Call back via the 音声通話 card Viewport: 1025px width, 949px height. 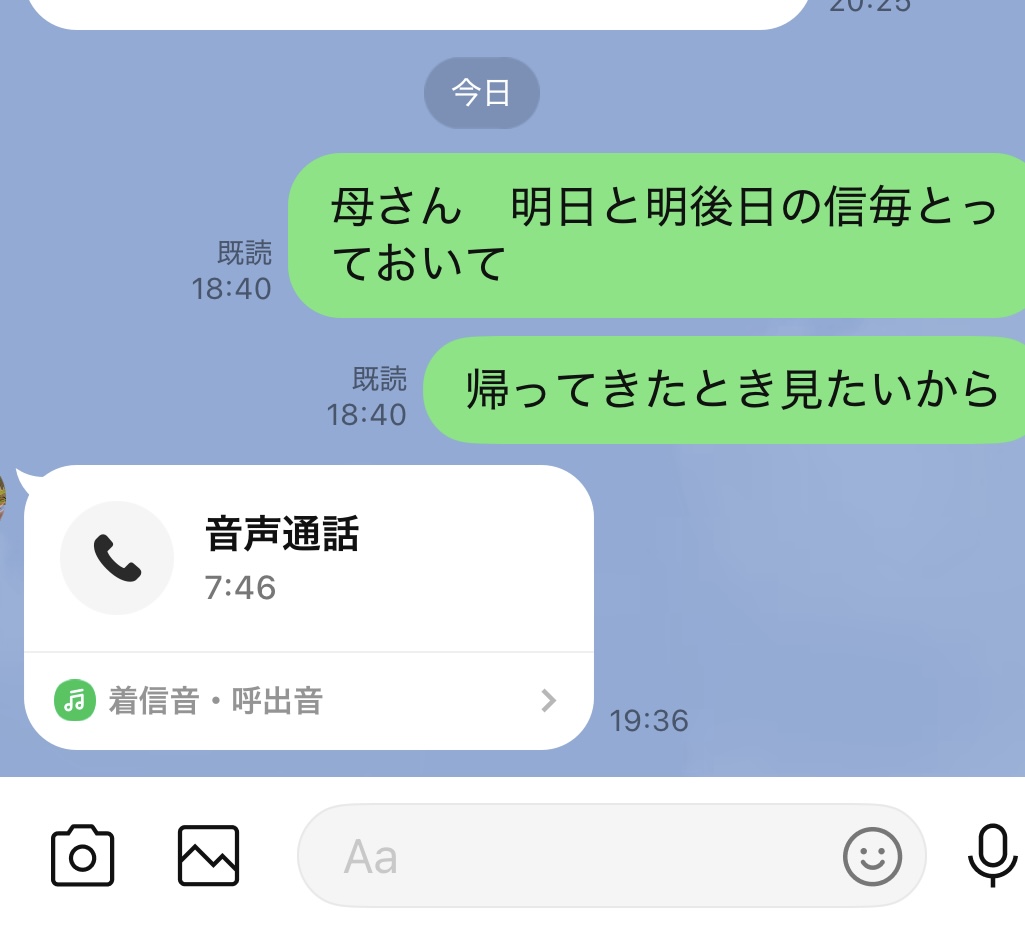click(x=309, y=559)
